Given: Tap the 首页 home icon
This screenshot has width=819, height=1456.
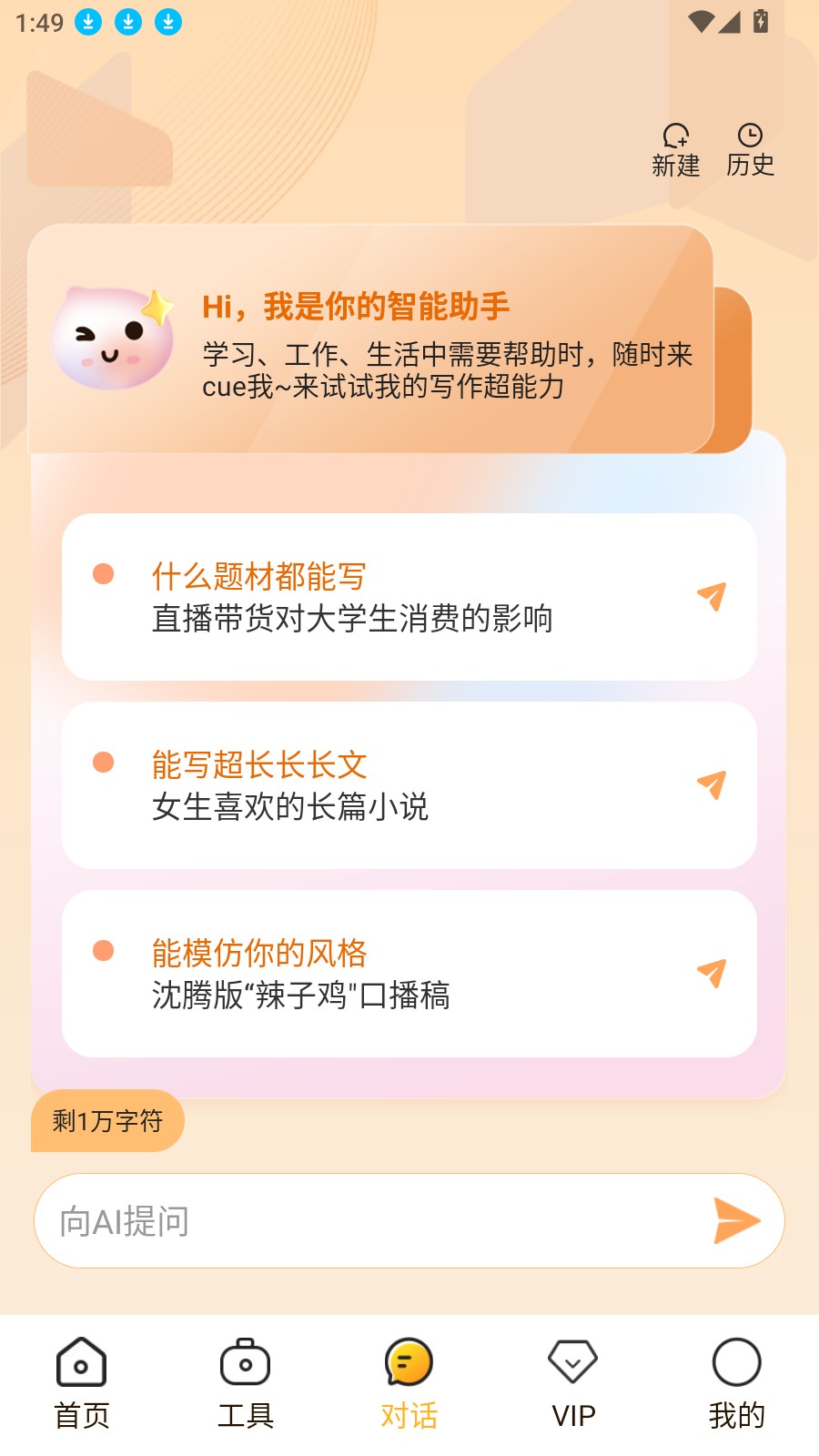Looking at the screenshot, I should tap(81, 1362).
